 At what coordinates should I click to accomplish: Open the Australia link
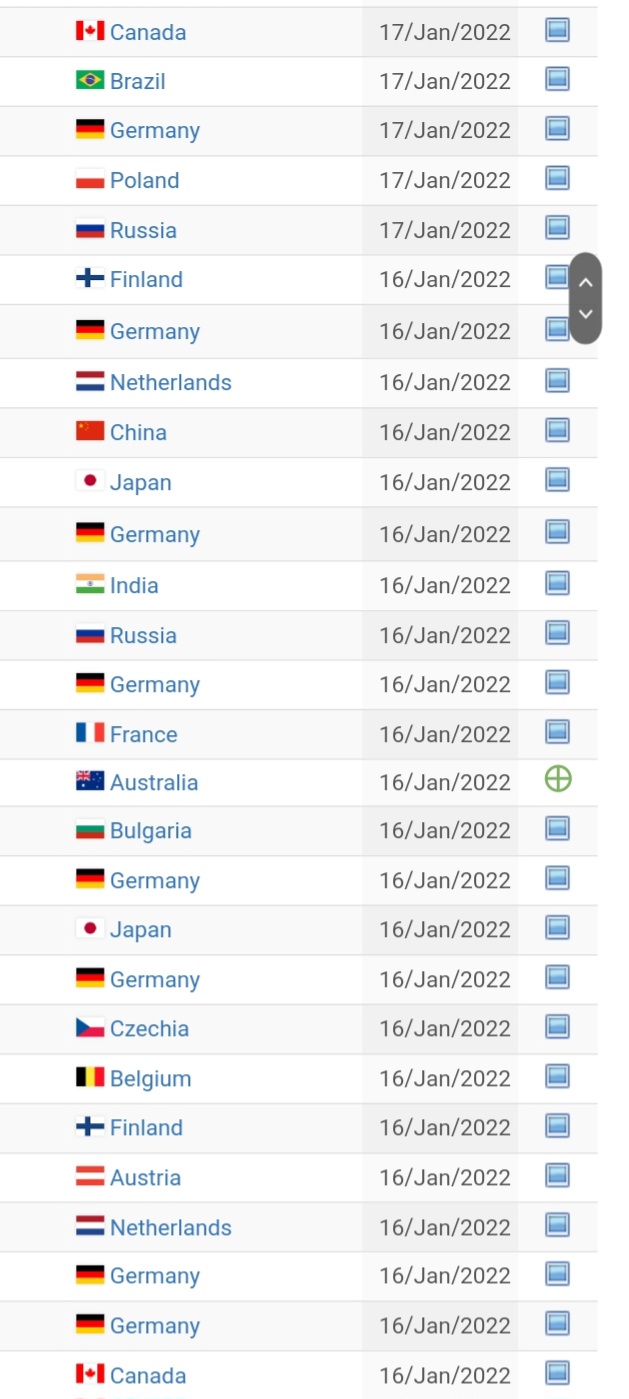(154, 782)
